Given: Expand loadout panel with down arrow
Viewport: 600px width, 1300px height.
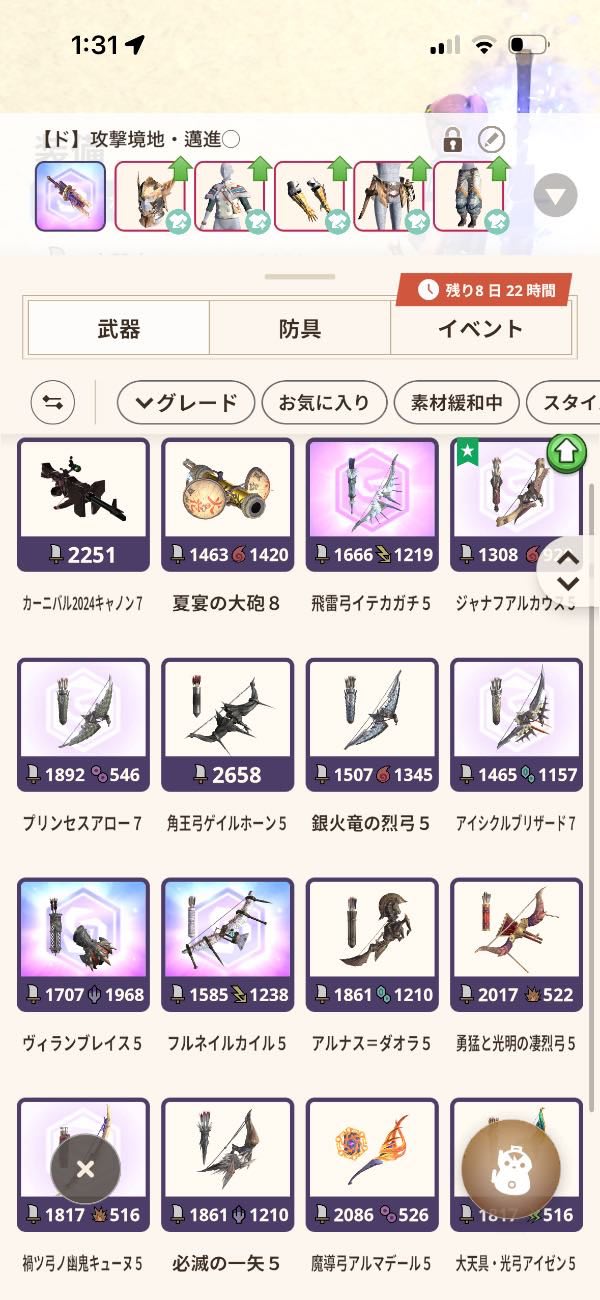Looking at the screenshot, I should coord(555,196).
